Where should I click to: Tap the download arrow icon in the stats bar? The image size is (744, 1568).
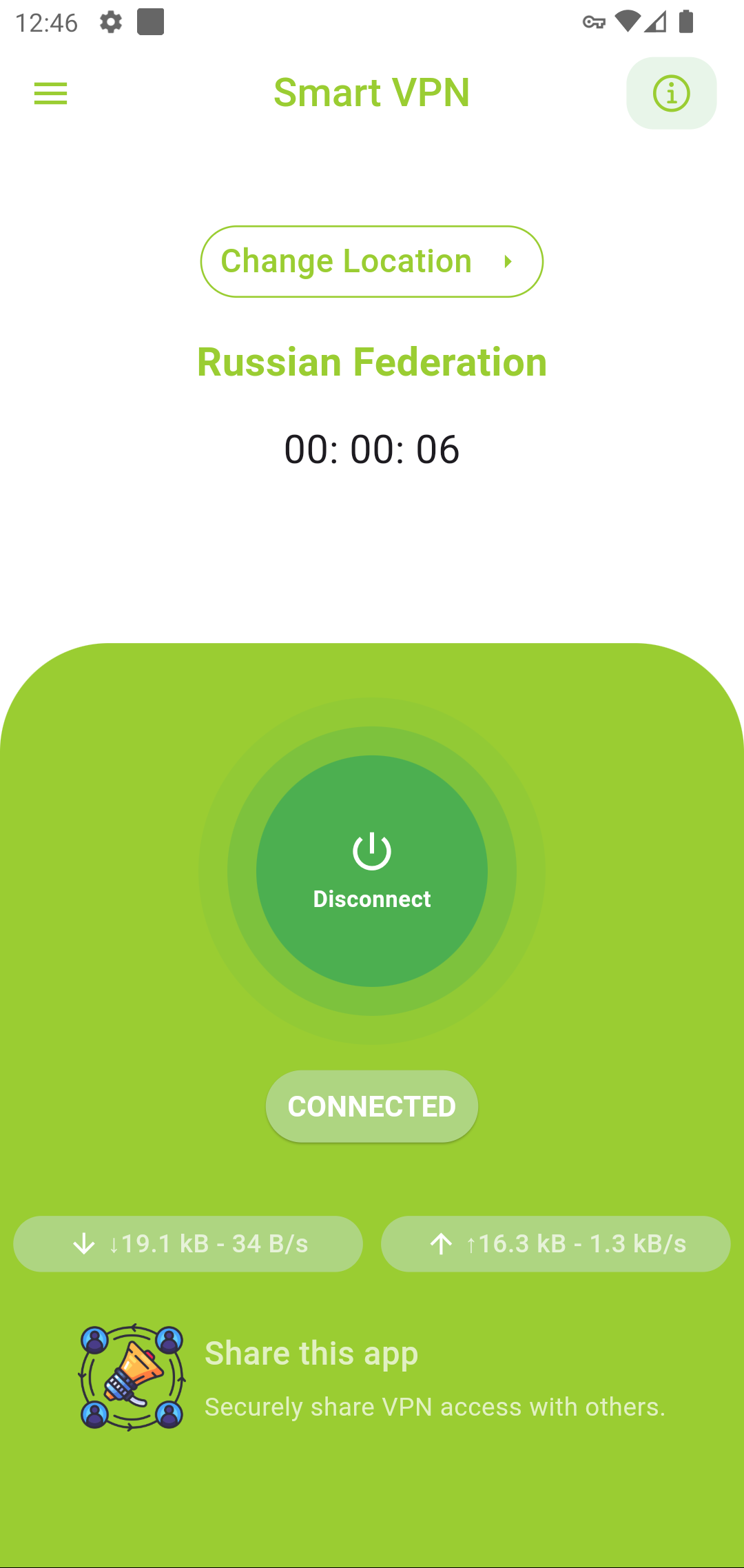pos(83,1243)
